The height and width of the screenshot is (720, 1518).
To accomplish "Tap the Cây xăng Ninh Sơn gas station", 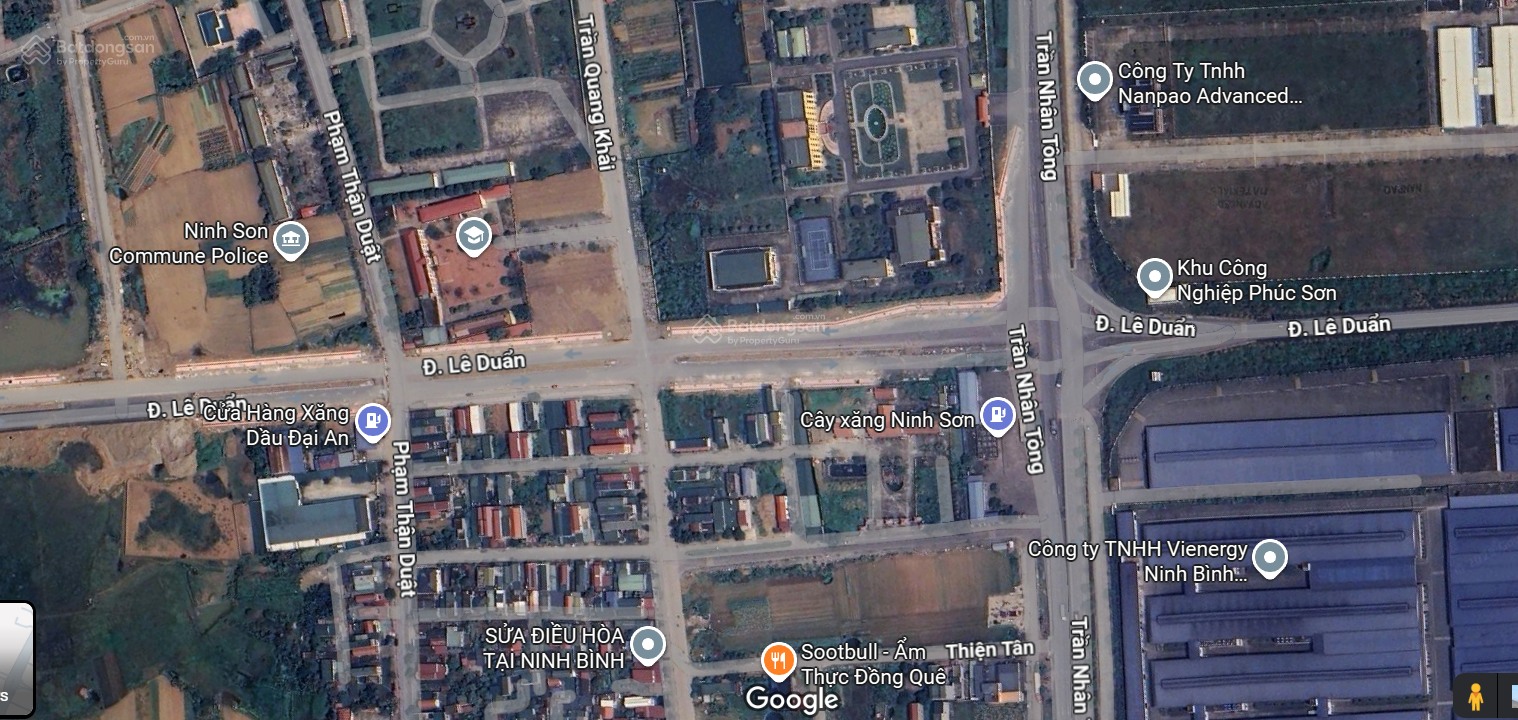I will point(996,414).
